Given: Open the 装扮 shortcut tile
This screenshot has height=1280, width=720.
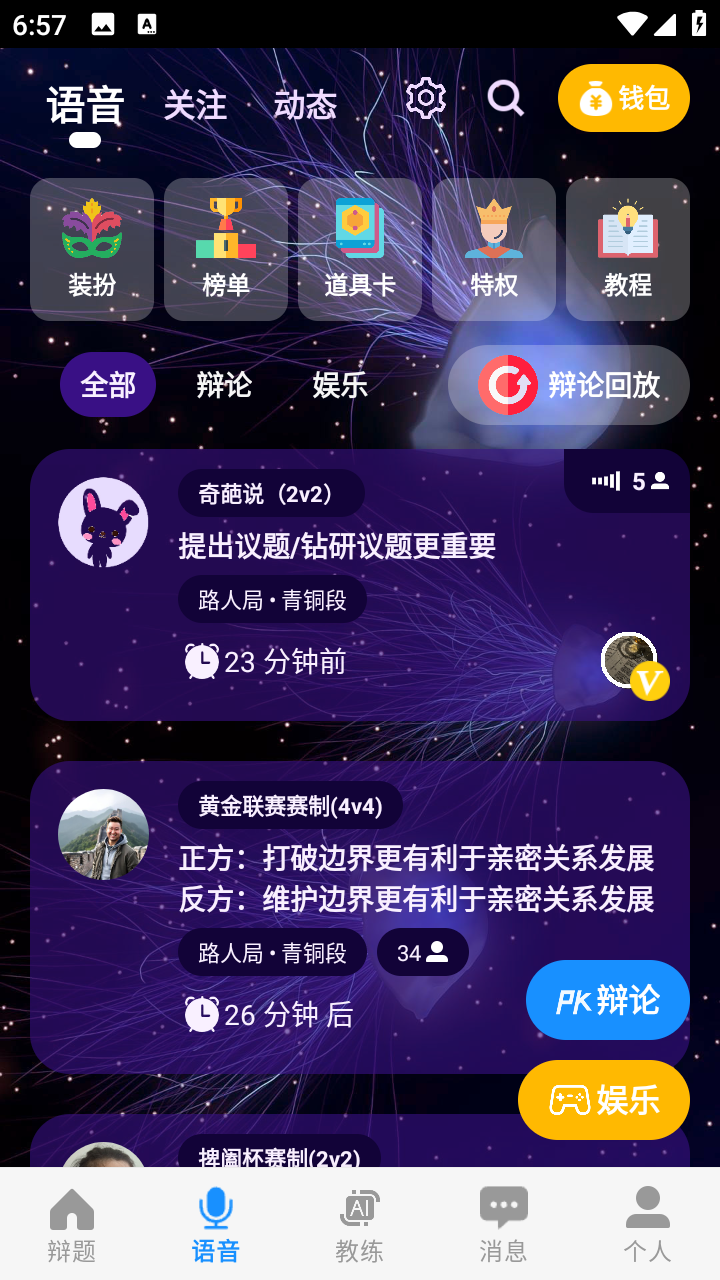Looking at the screenshot, I should point(92,250).
